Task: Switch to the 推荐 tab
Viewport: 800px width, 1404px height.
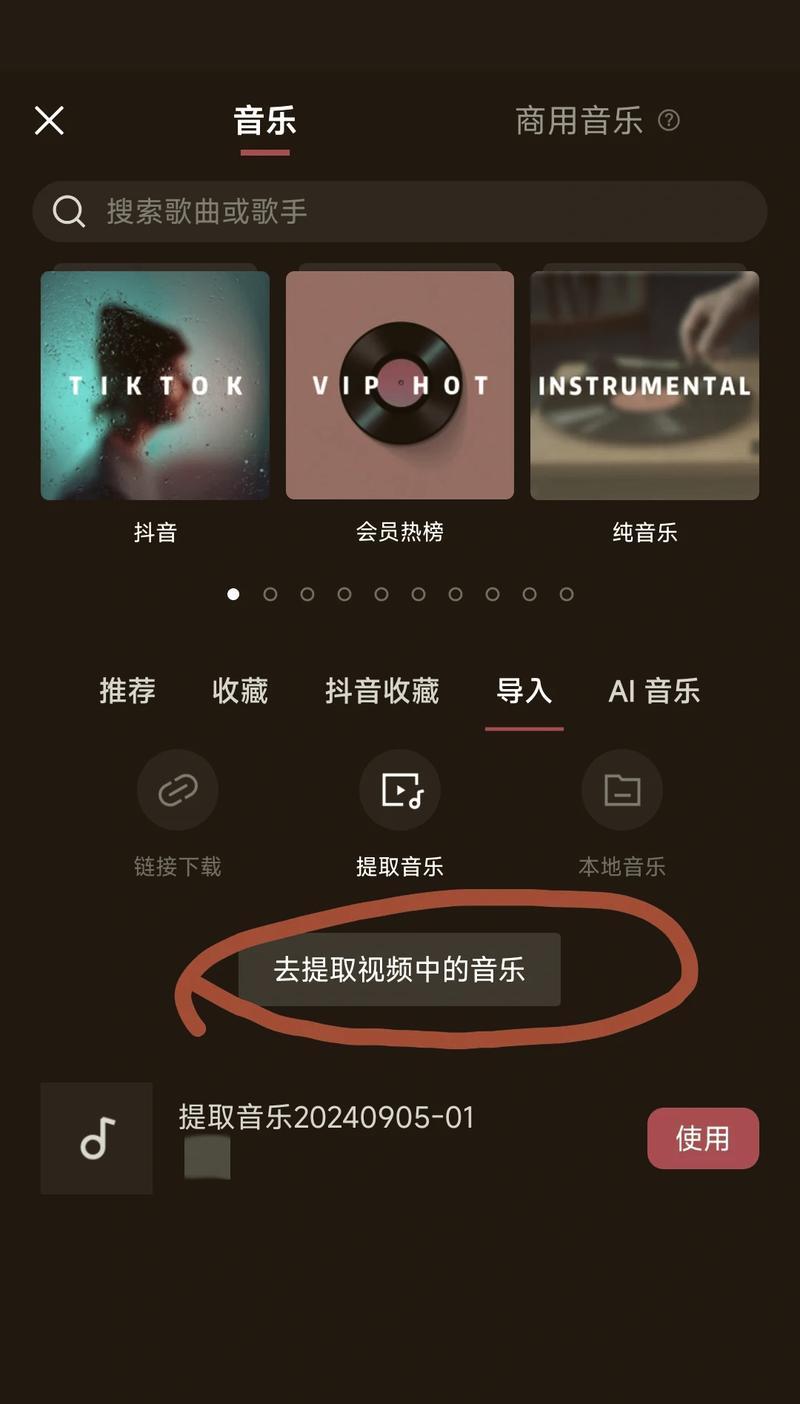Action: click(x=127, y=691)
